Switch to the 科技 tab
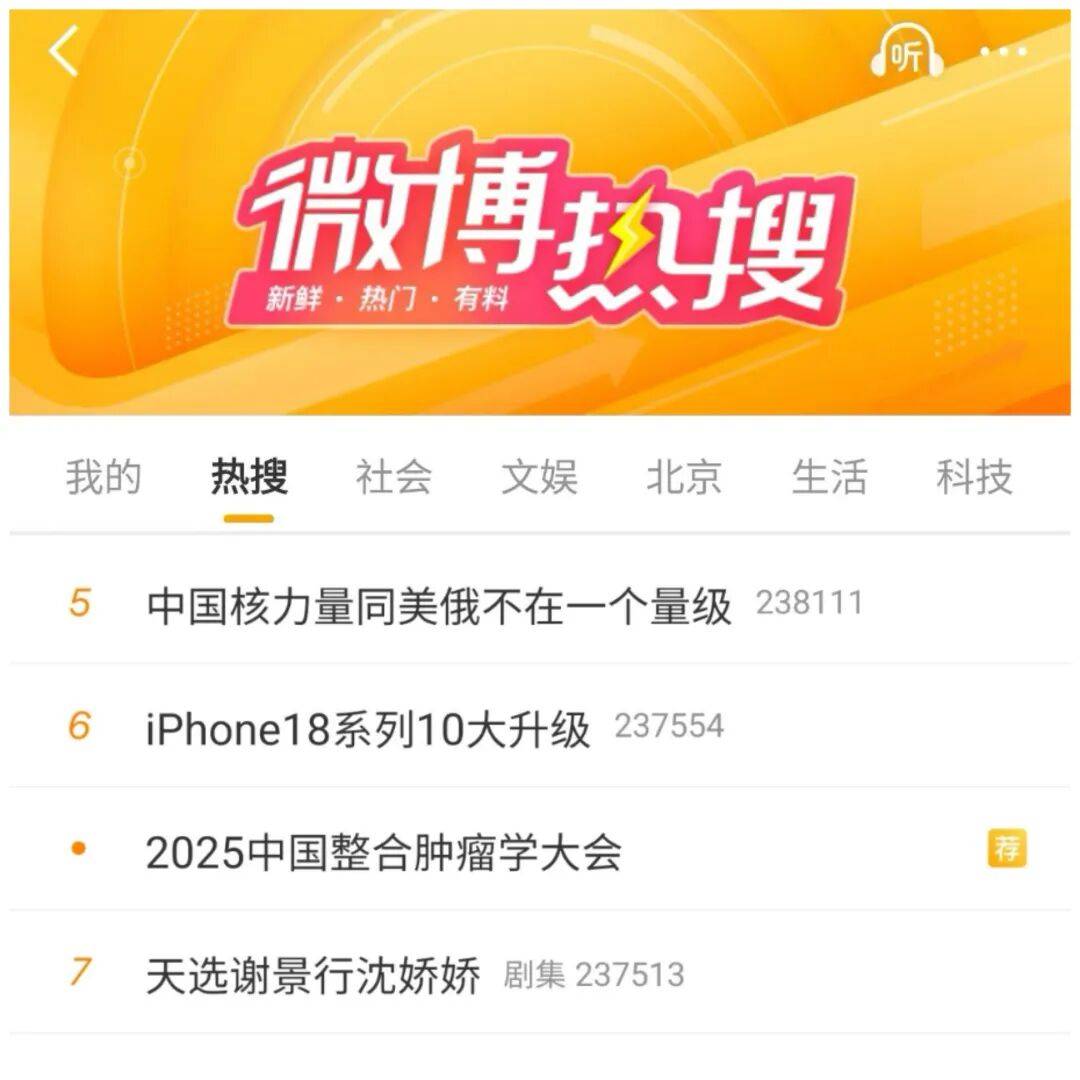 [974, 478]
